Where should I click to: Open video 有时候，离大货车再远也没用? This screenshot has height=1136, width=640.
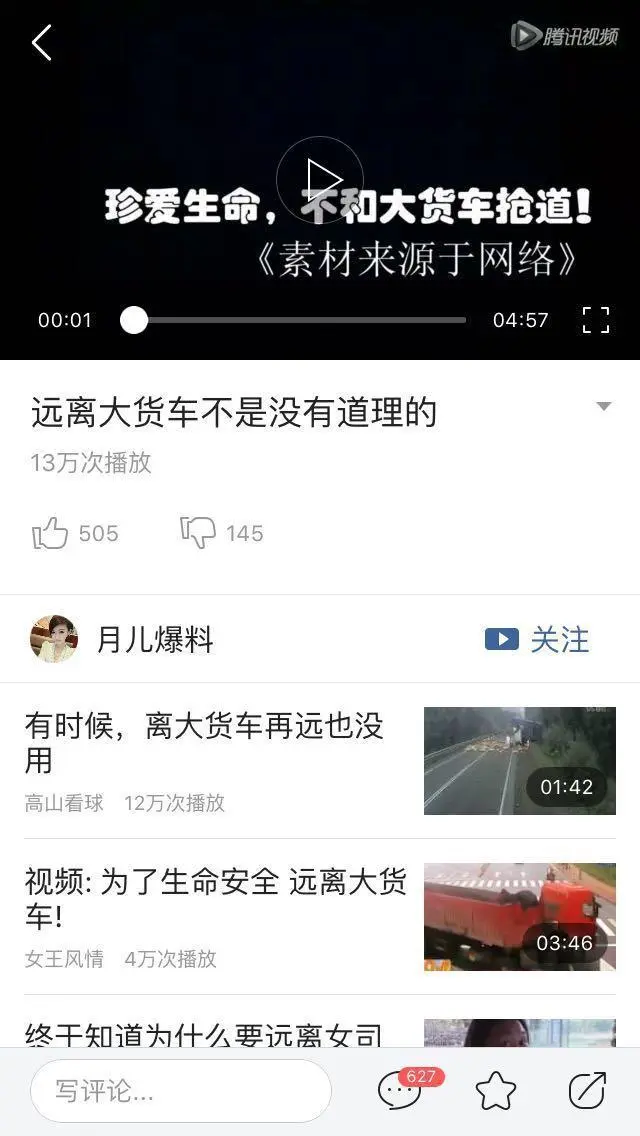coord(204,743)
